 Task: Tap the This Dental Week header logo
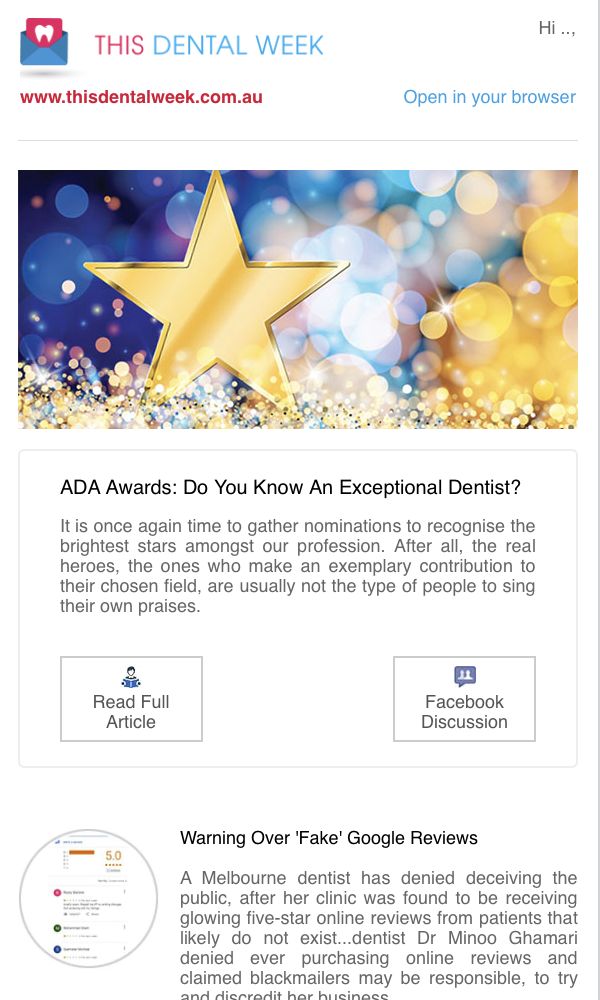click(x=172, y=43)
